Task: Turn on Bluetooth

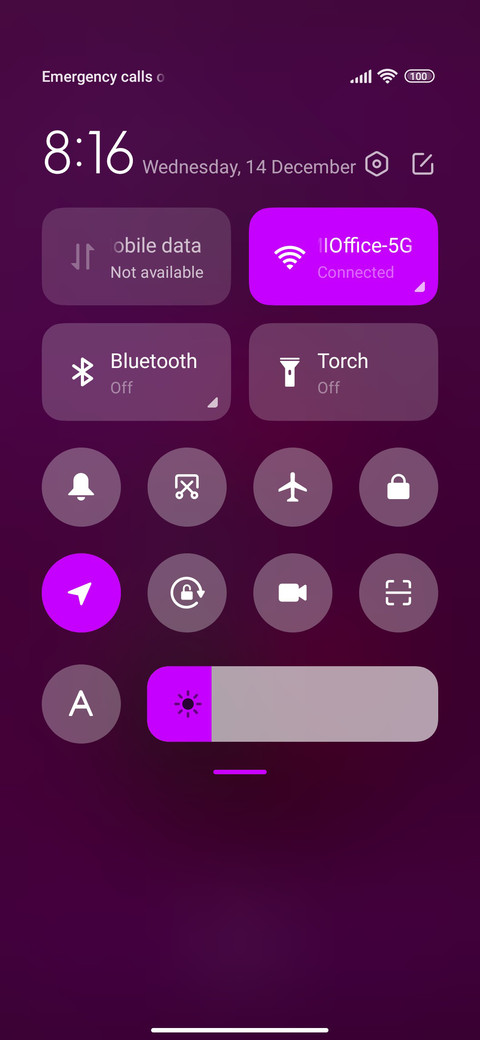Action: tap(136, 372)
